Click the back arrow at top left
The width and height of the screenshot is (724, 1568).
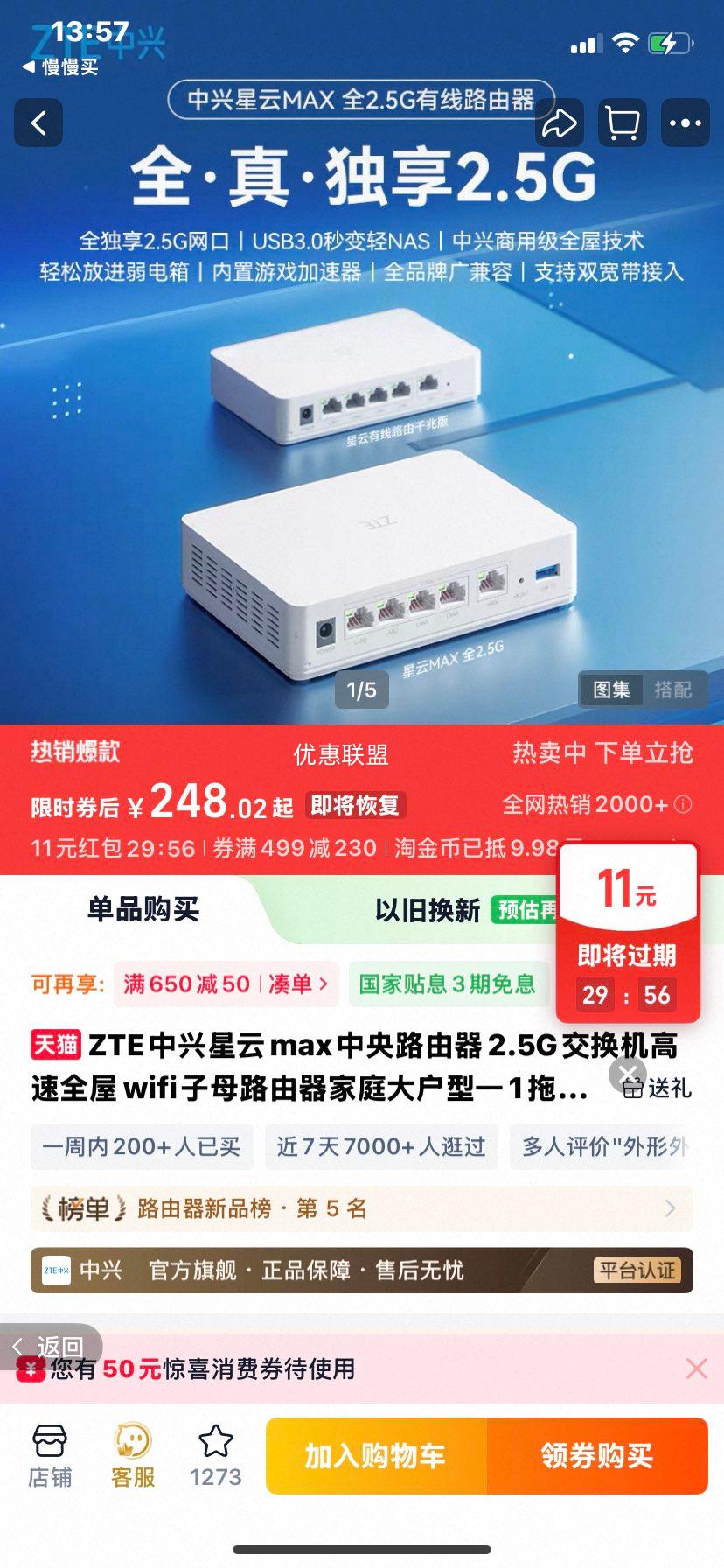pos(38,122)
